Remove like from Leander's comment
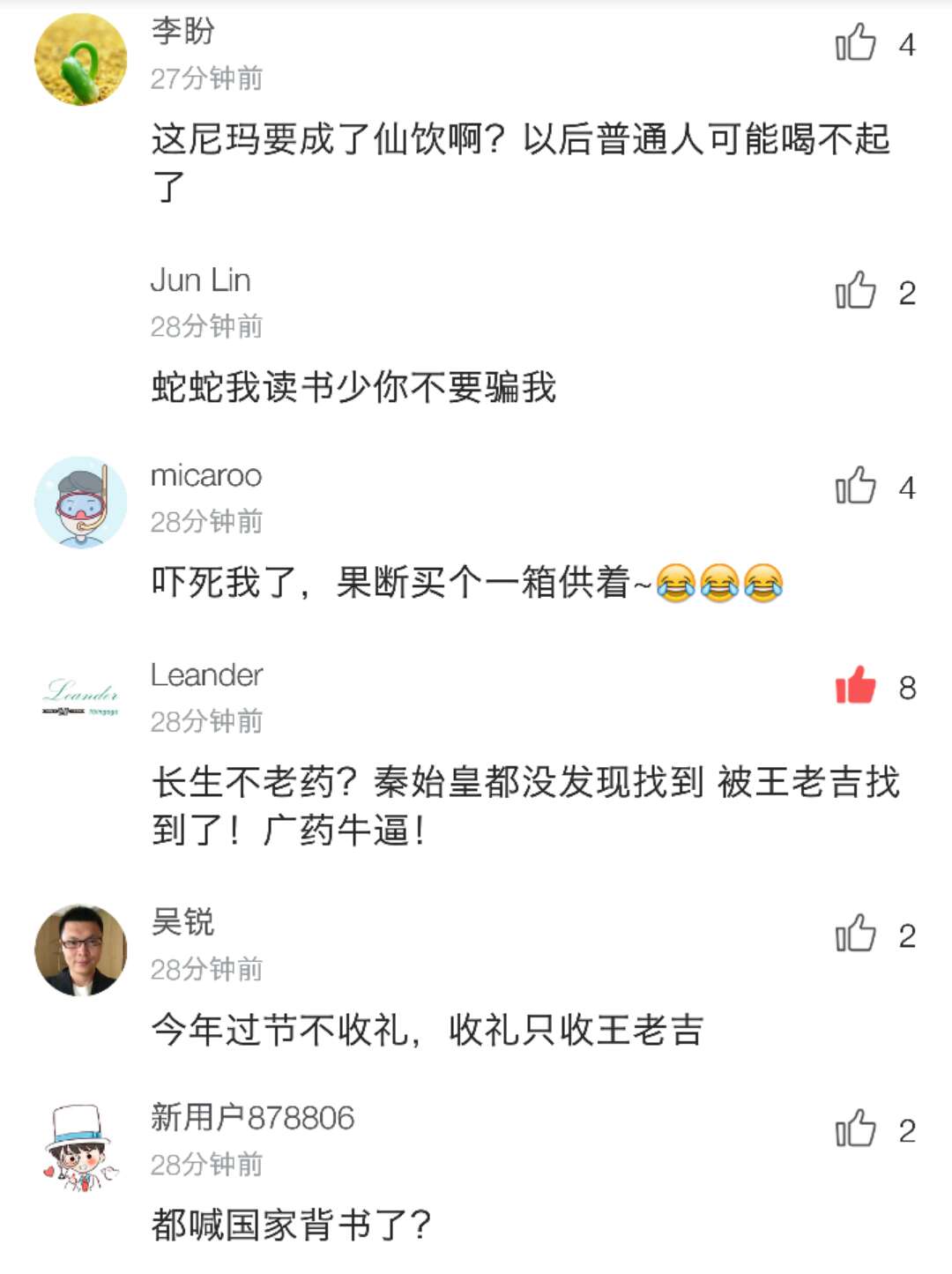This screenshot has height=1274, width=952. (855, 686)
